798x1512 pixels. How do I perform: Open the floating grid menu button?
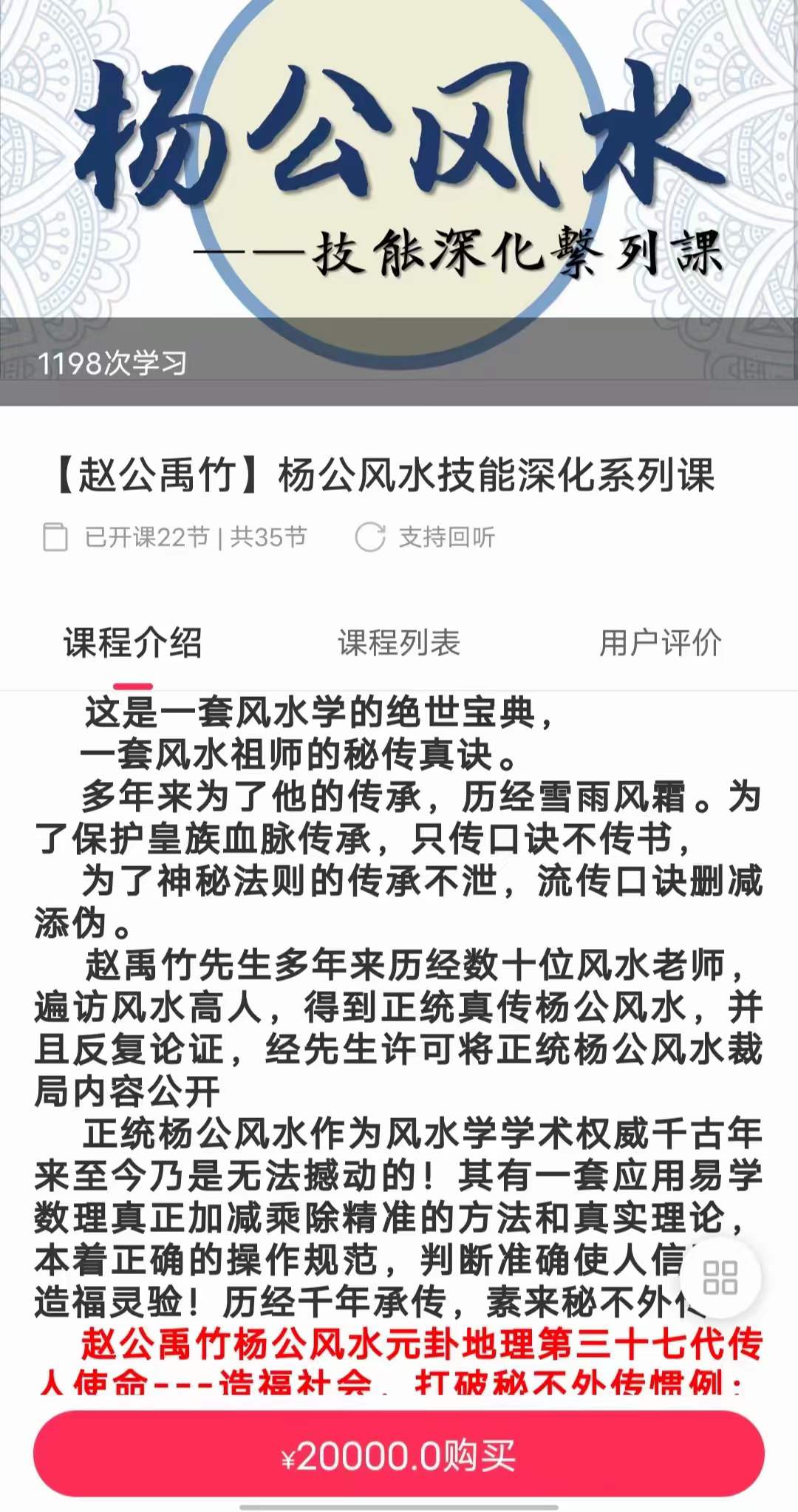click(x=720, y=1277)
